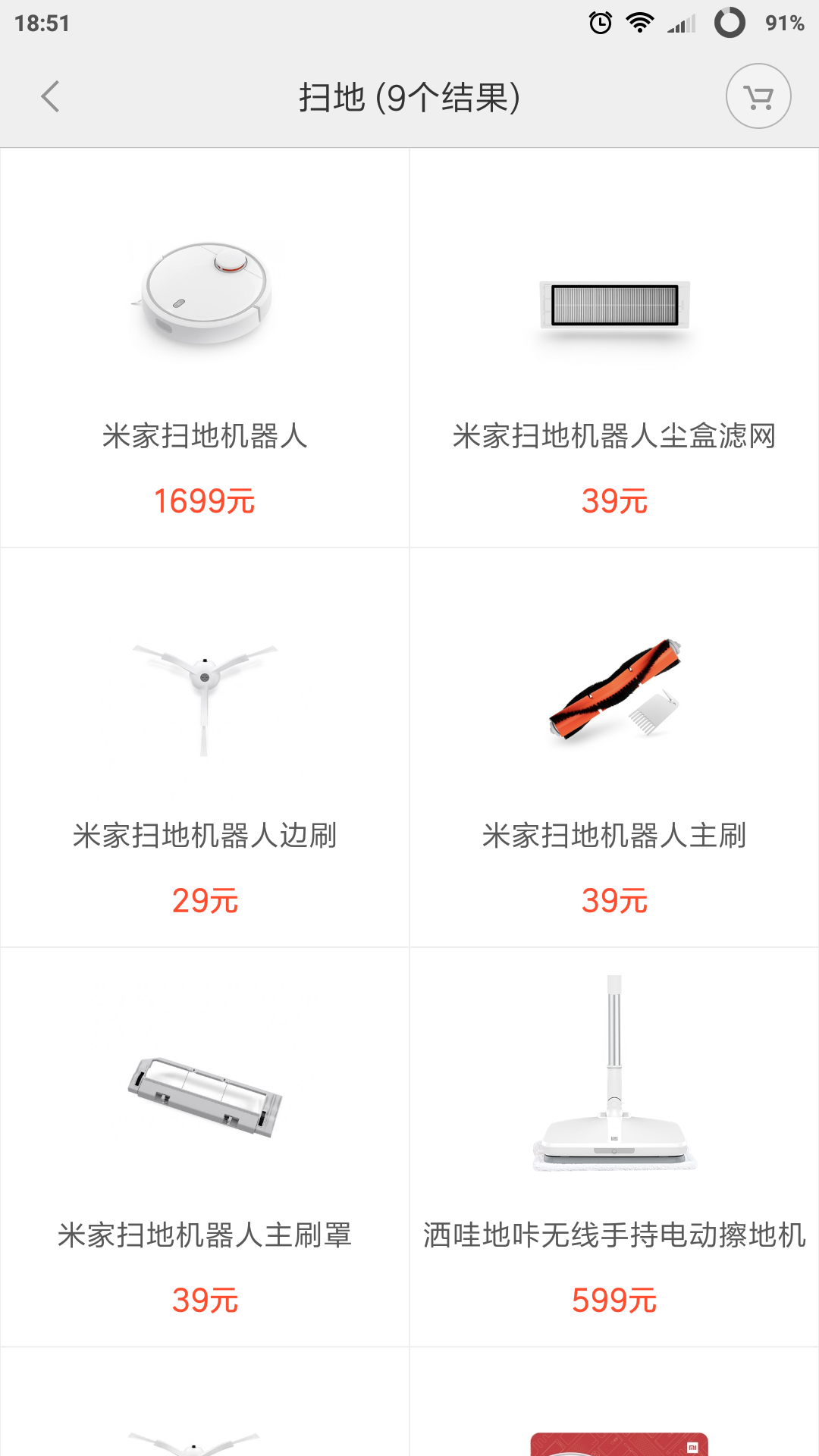Image resolution: width=819 pixels, height=1456 pixels.
Task: Select the 米家扫地机器人边刷 item
Action: pyautogui.click(x=205, y=748)
